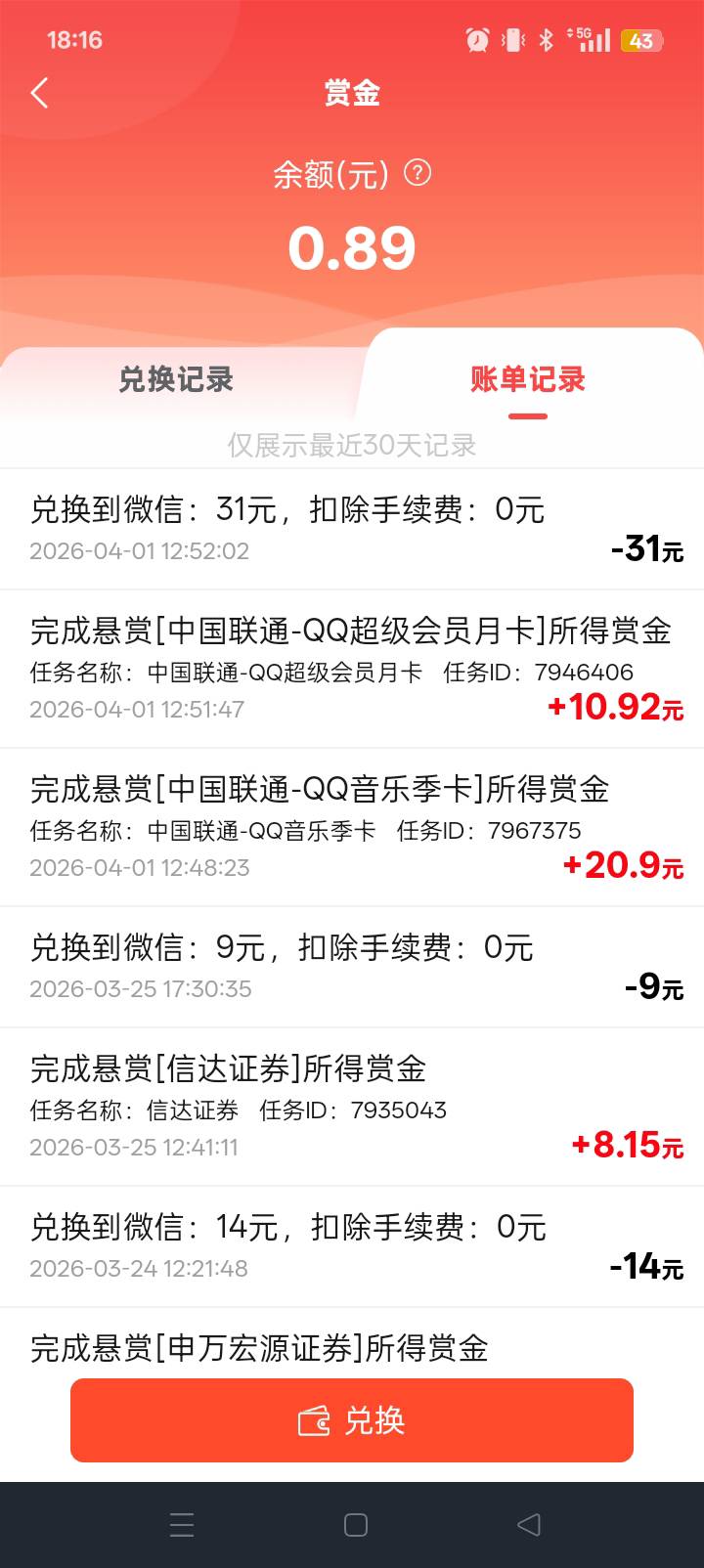Tap the orange 兑换 button
704x1568 pixels.
click(x=352, y=1420)
